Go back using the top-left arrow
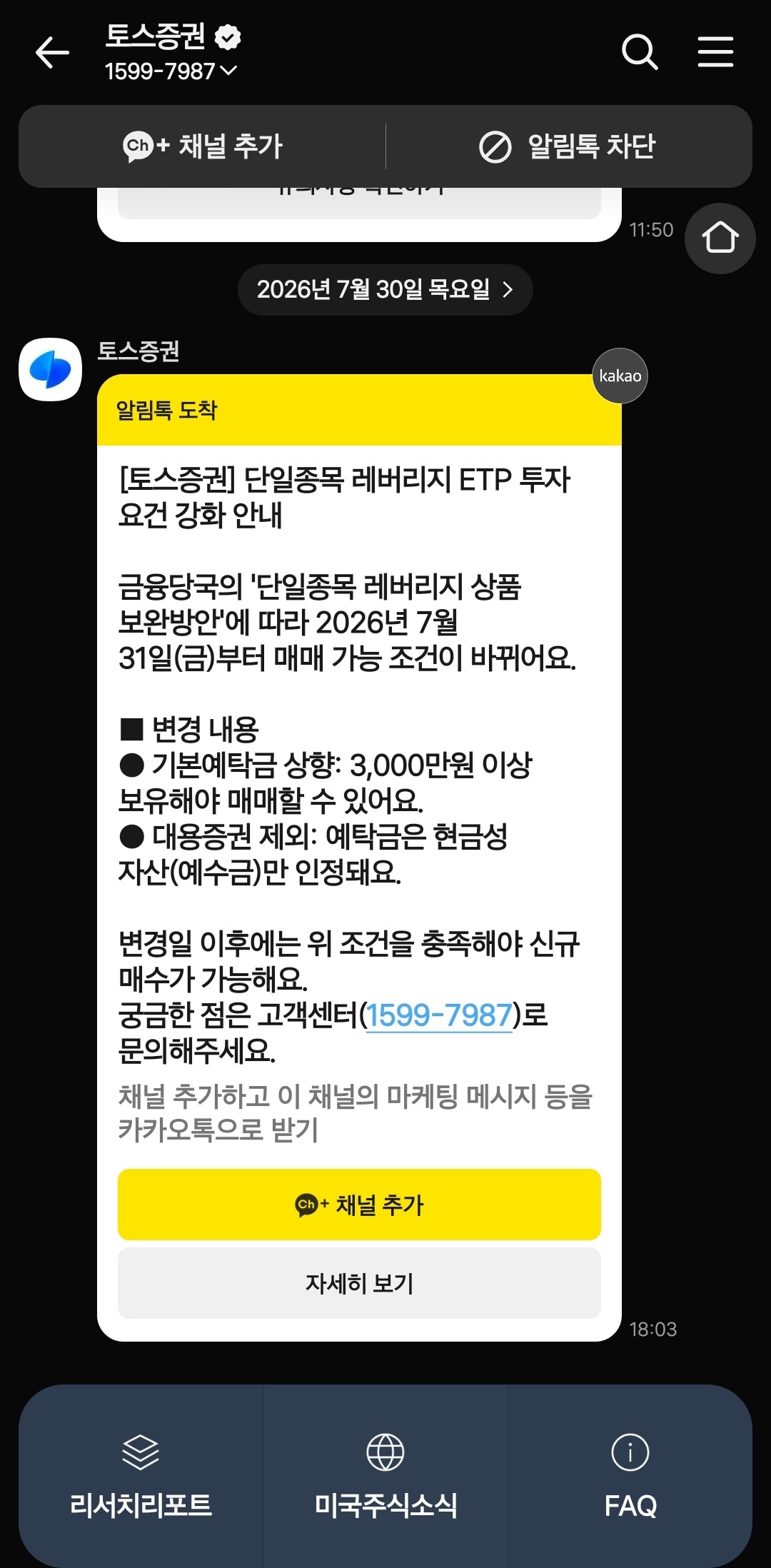Viewport: 771px width, 1568px height. (52, 52)
